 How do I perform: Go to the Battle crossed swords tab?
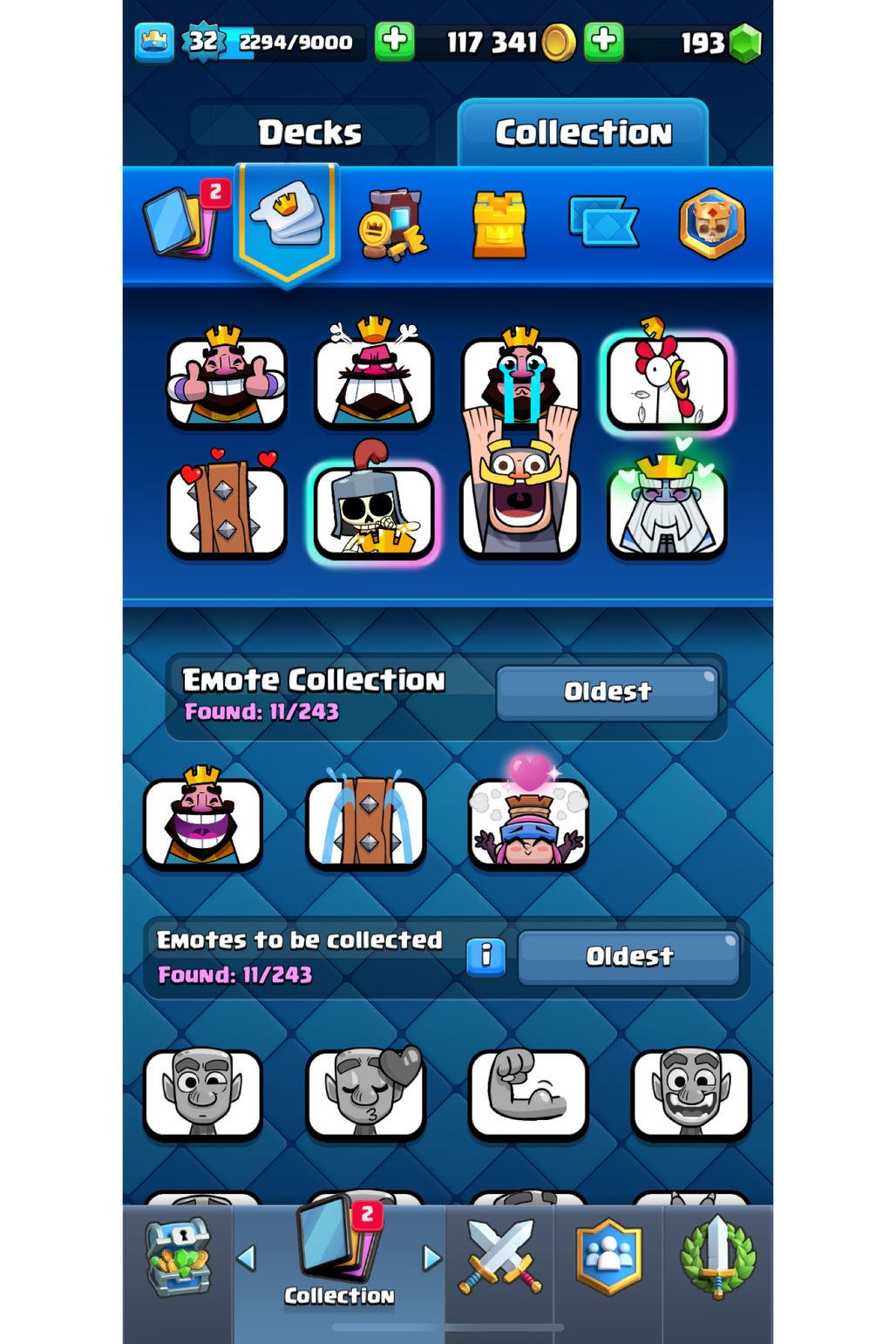pyautogui.click(x=499, y=1259)
